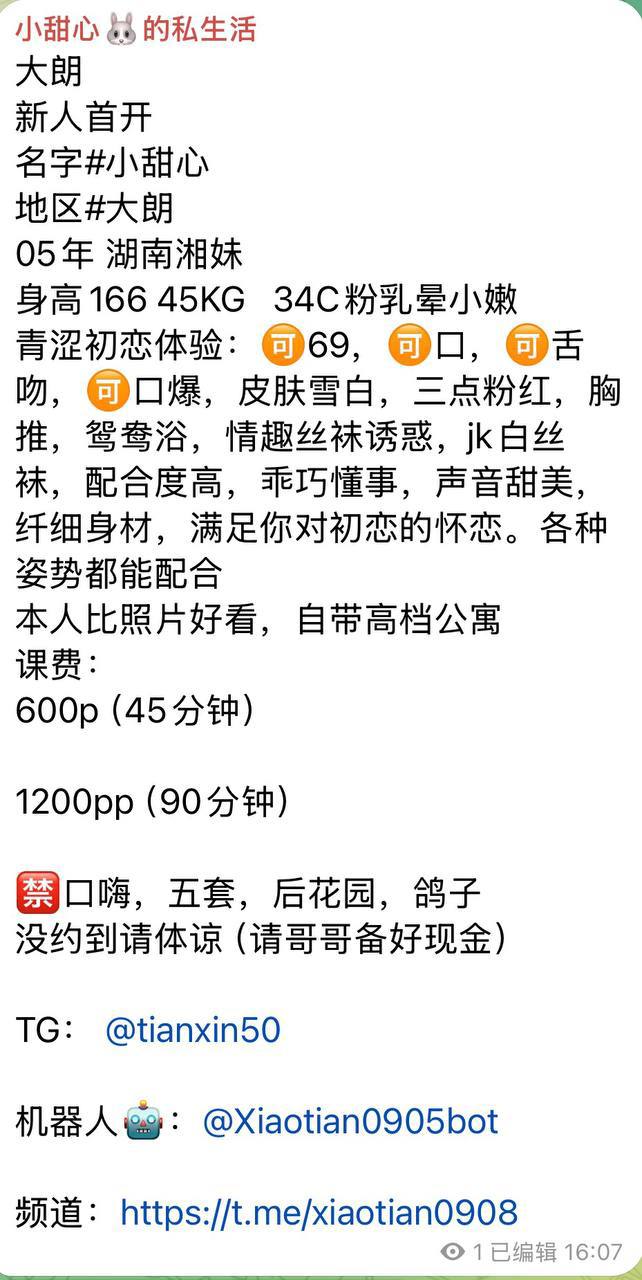Open the @Xiaotian0905bot link
This screenshot has height=1280, width=642.
[x=350, y=1121]
